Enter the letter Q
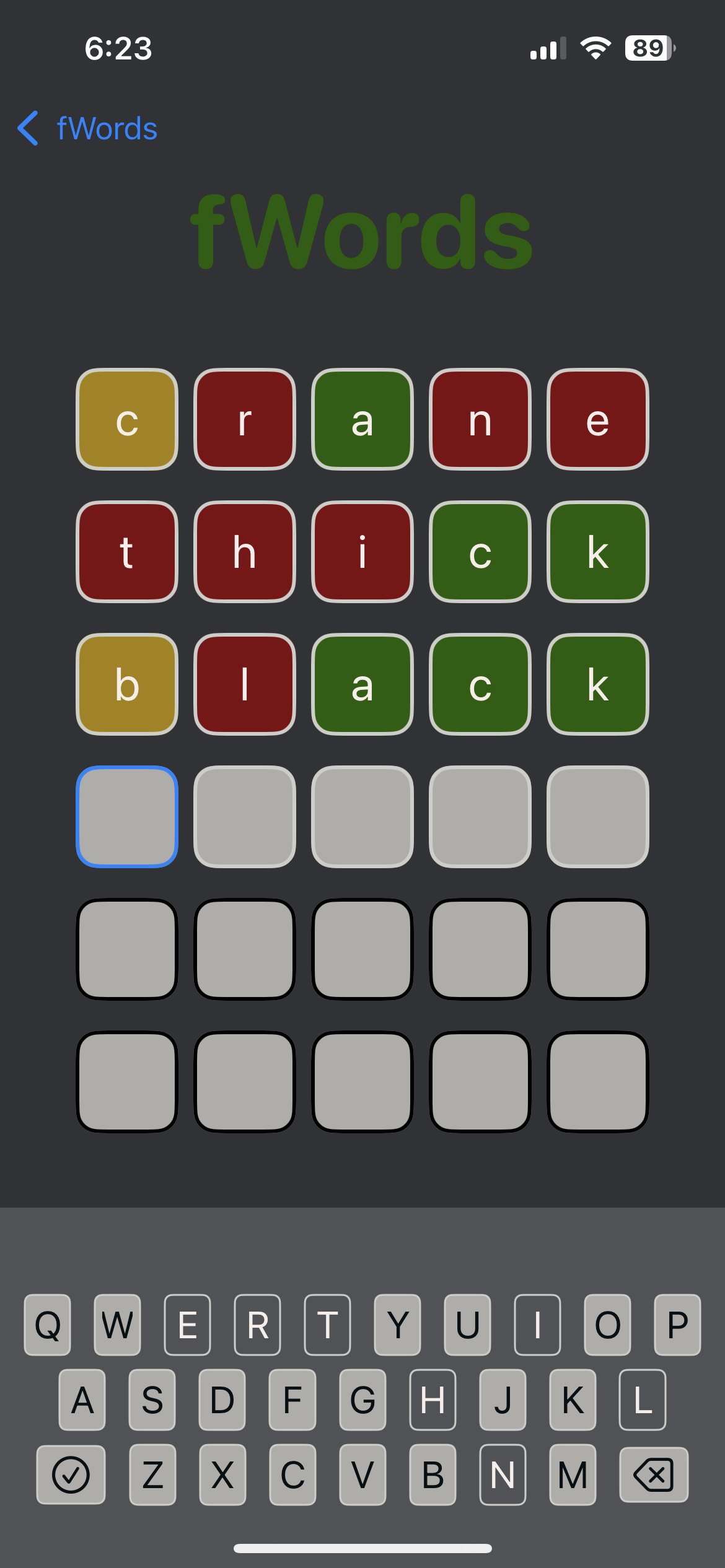 point(48,1325)
